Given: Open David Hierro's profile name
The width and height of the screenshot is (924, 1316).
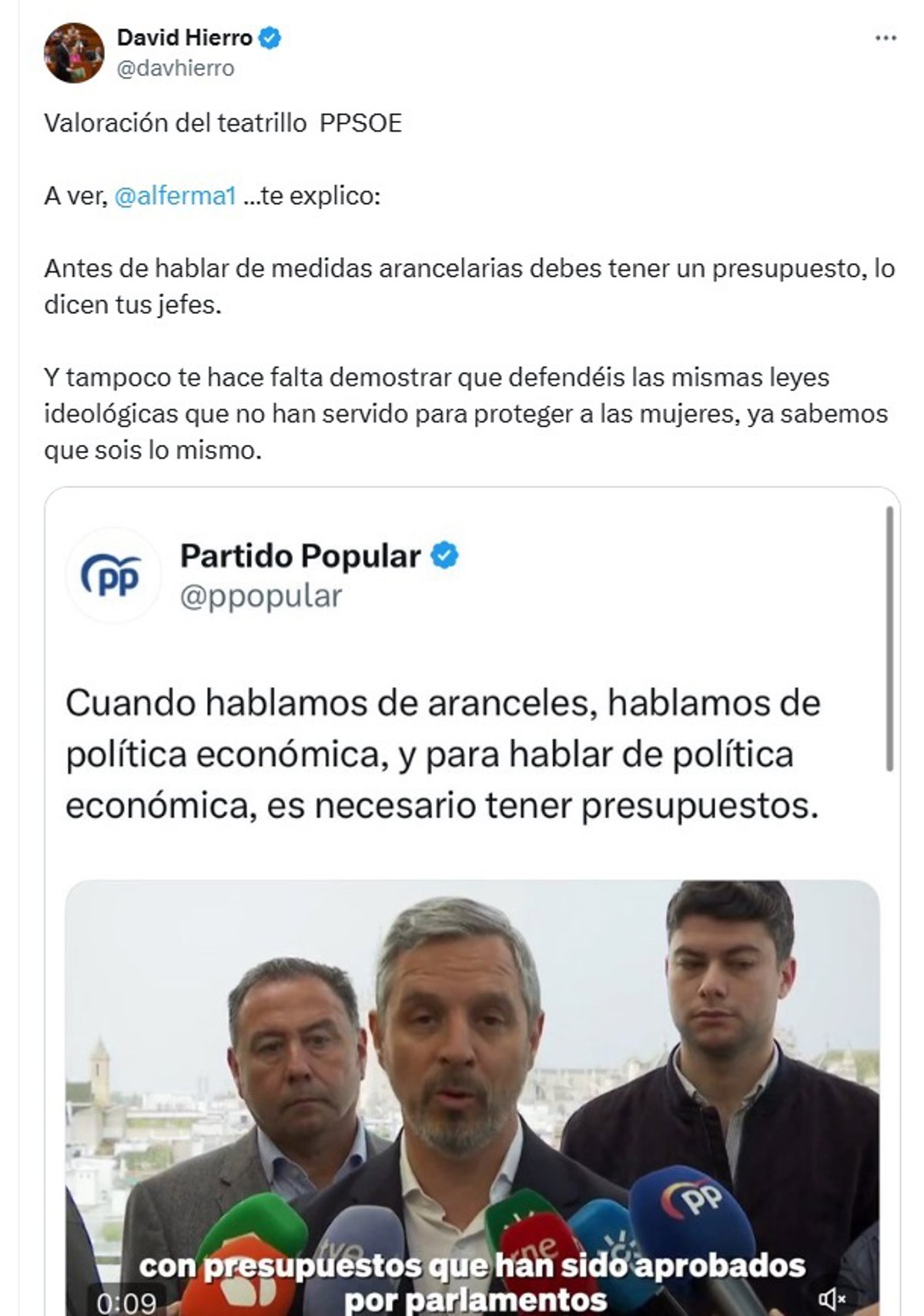Looking at the screenshot, I should coord(184,37).
